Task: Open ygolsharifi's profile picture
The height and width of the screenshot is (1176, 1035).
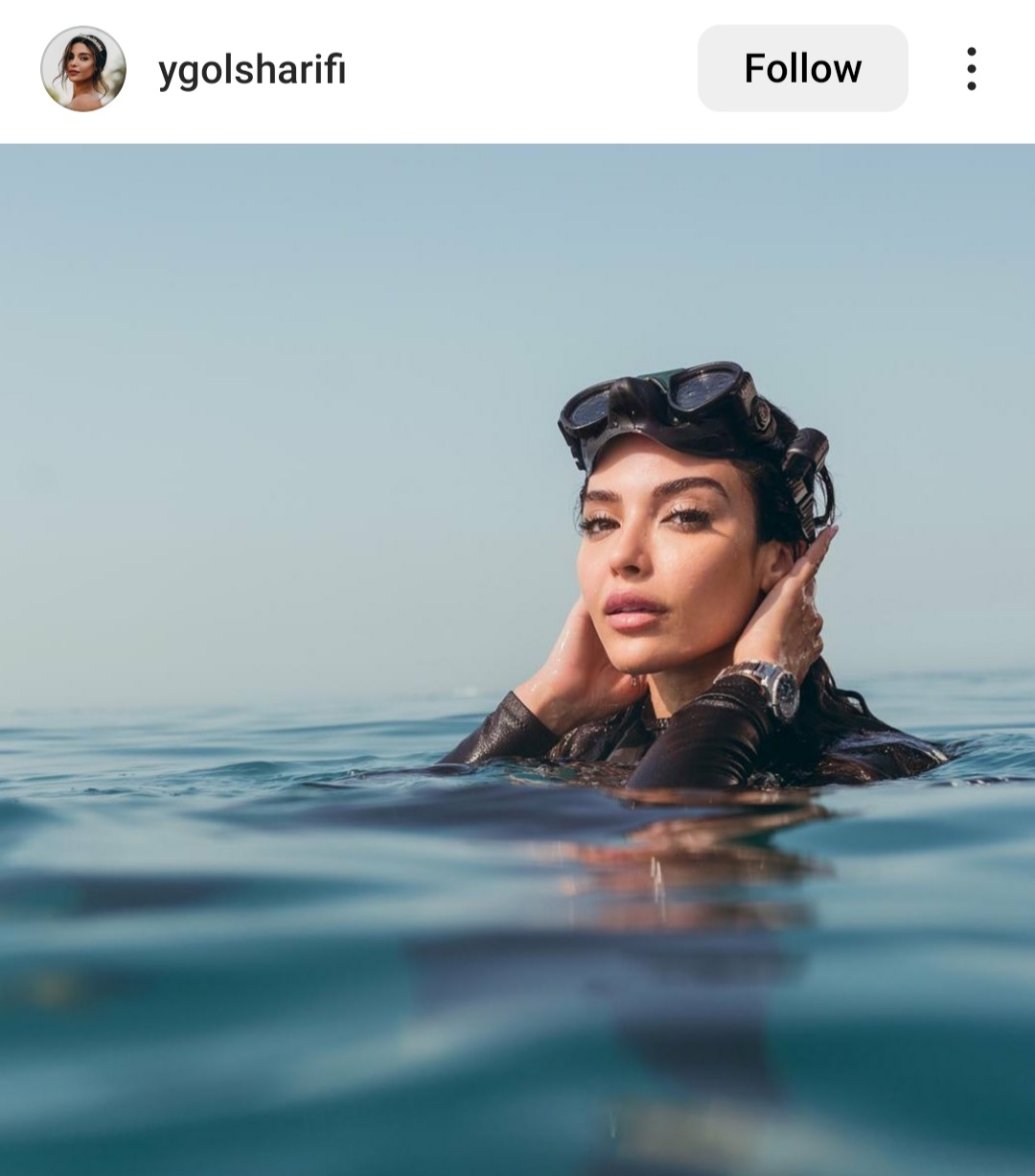Action: pos(83,68)
